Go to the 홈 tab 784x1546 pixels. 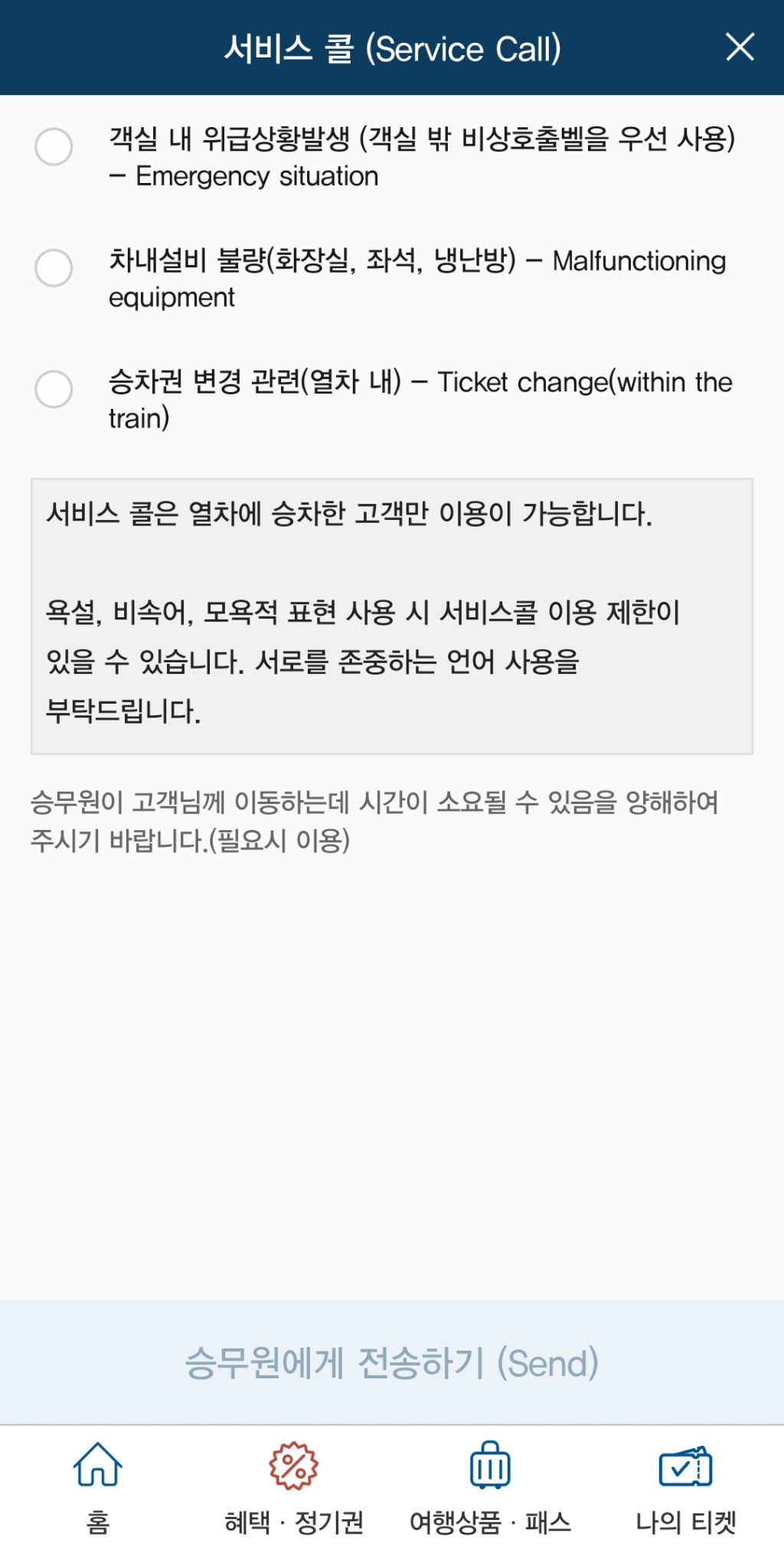pyautogui.click(x=98, y=1487)
